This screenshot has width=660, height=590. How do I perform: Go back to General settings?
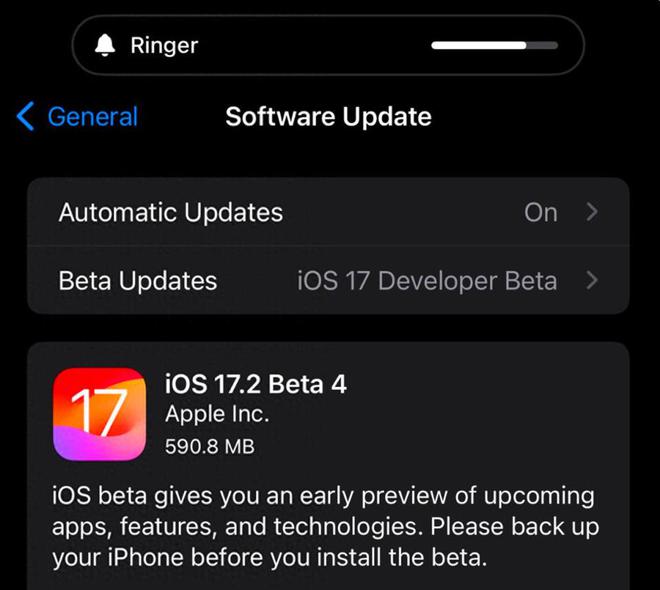click(x=78, y=117)
